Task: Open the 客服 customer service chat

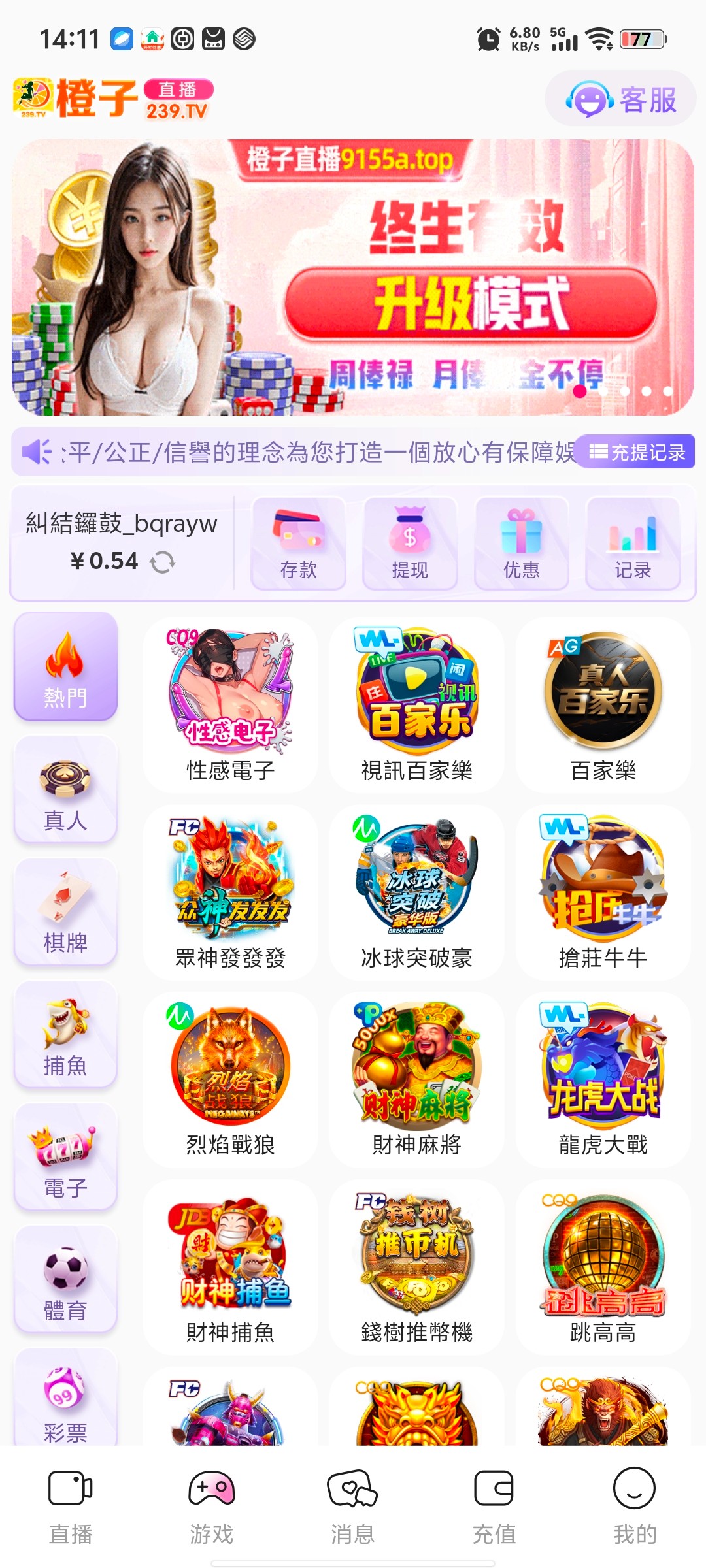Action: (620, 99)
